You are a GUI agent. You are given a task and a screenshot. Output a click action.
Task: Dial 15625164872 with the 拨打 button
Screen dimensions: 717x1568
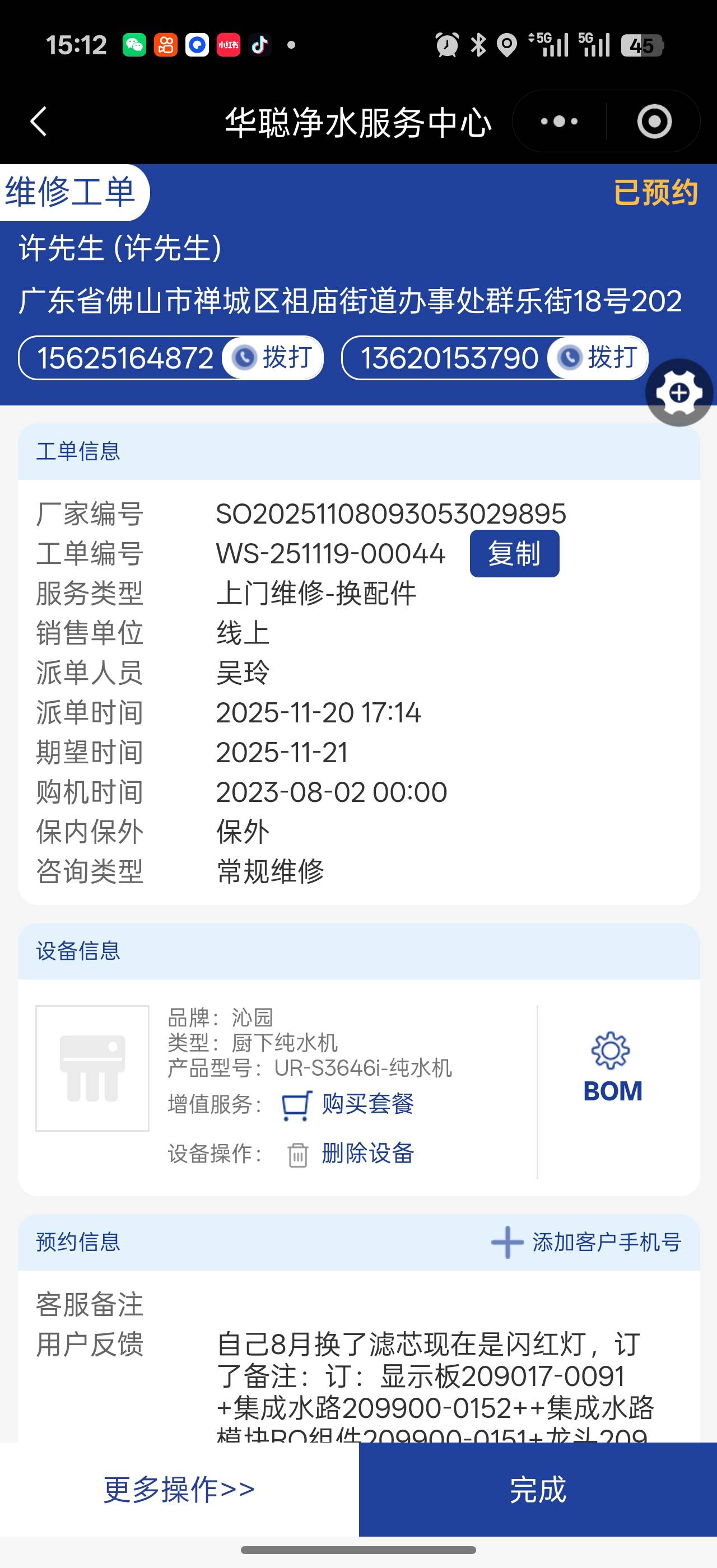273,358
